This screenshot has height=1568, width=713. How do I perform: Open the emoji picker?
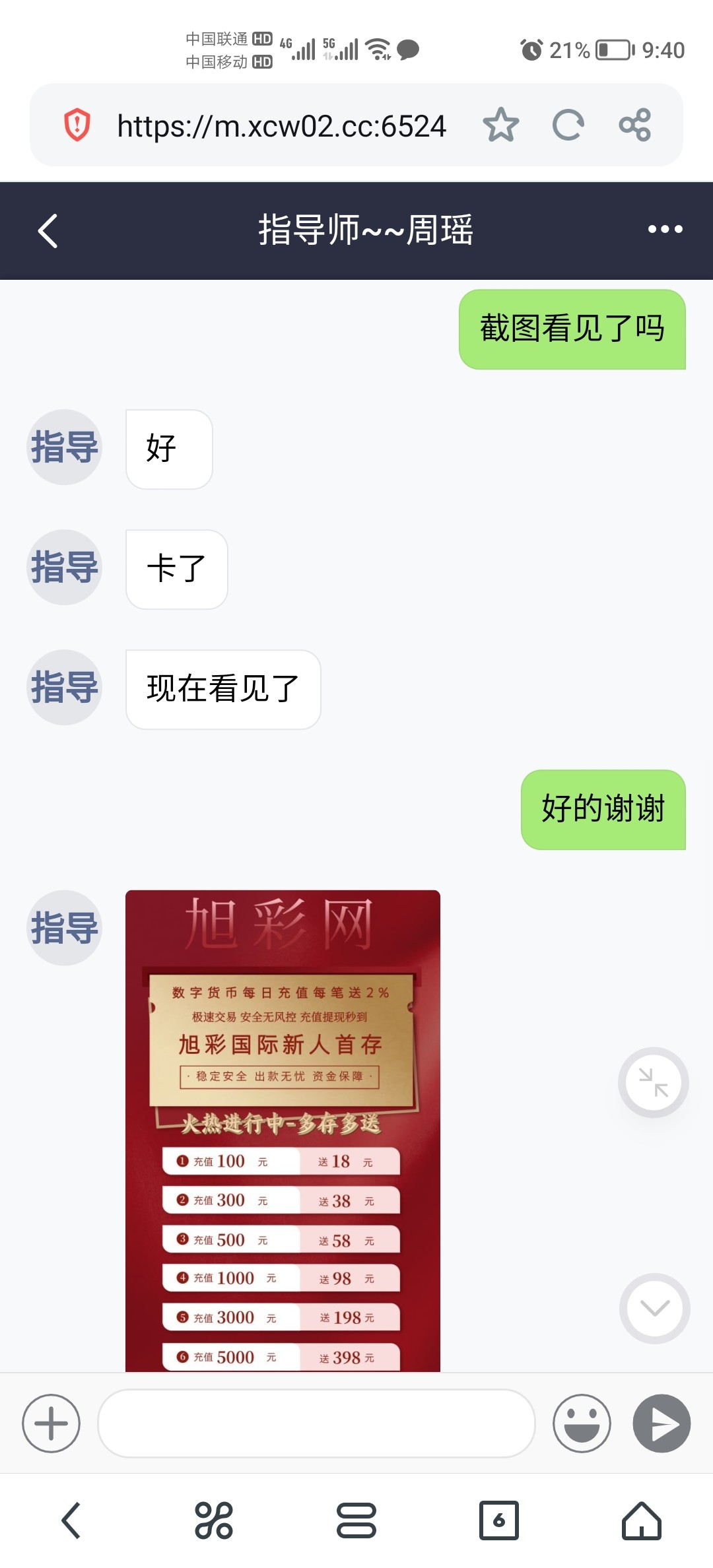[x=582, y=1423]
